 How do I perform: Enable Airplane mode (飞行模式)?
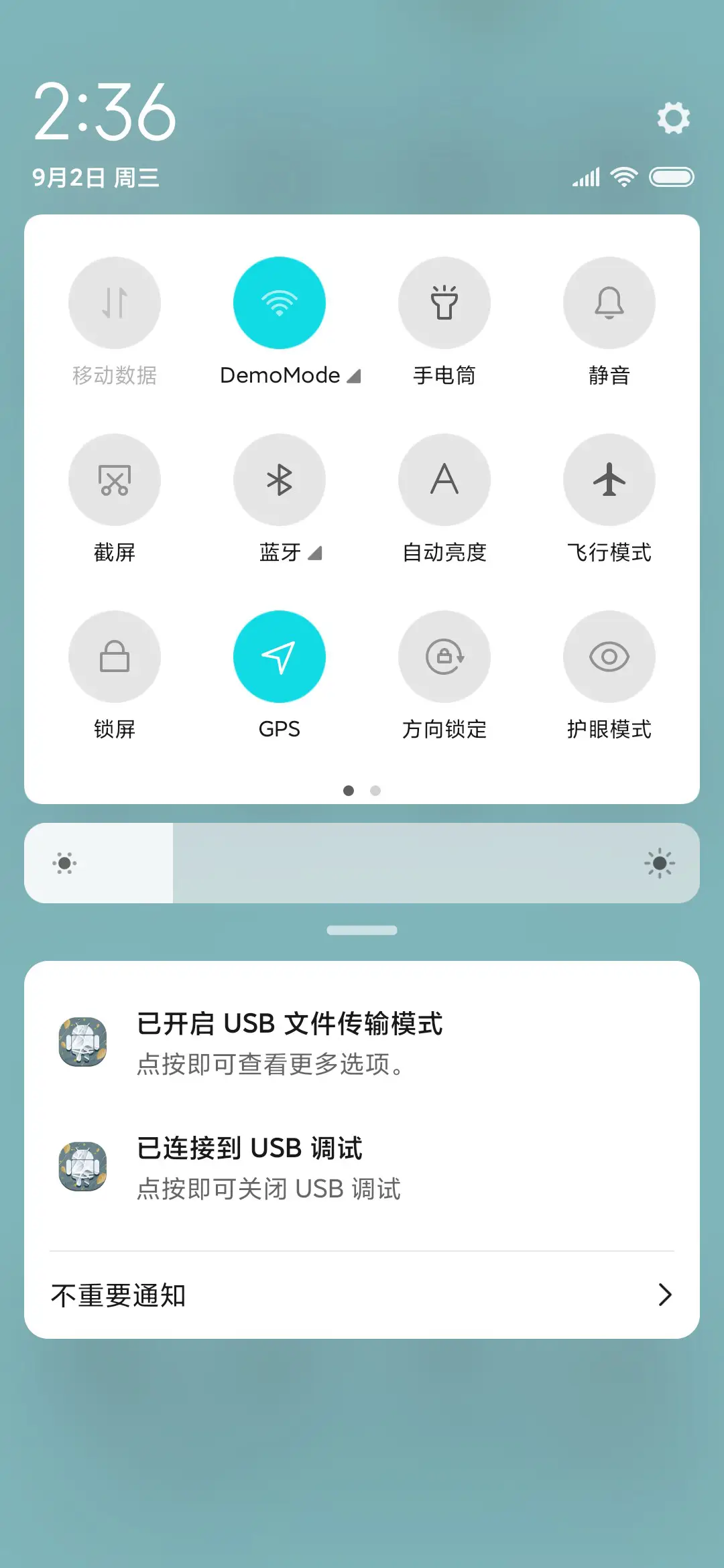609,480
